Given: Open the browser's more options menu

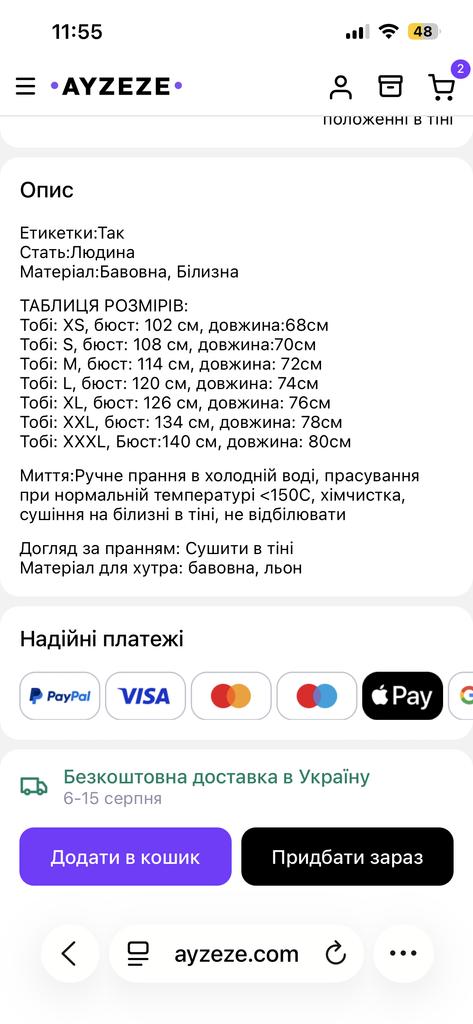Looking at the screenshot, I should click(x=402, y=953).
